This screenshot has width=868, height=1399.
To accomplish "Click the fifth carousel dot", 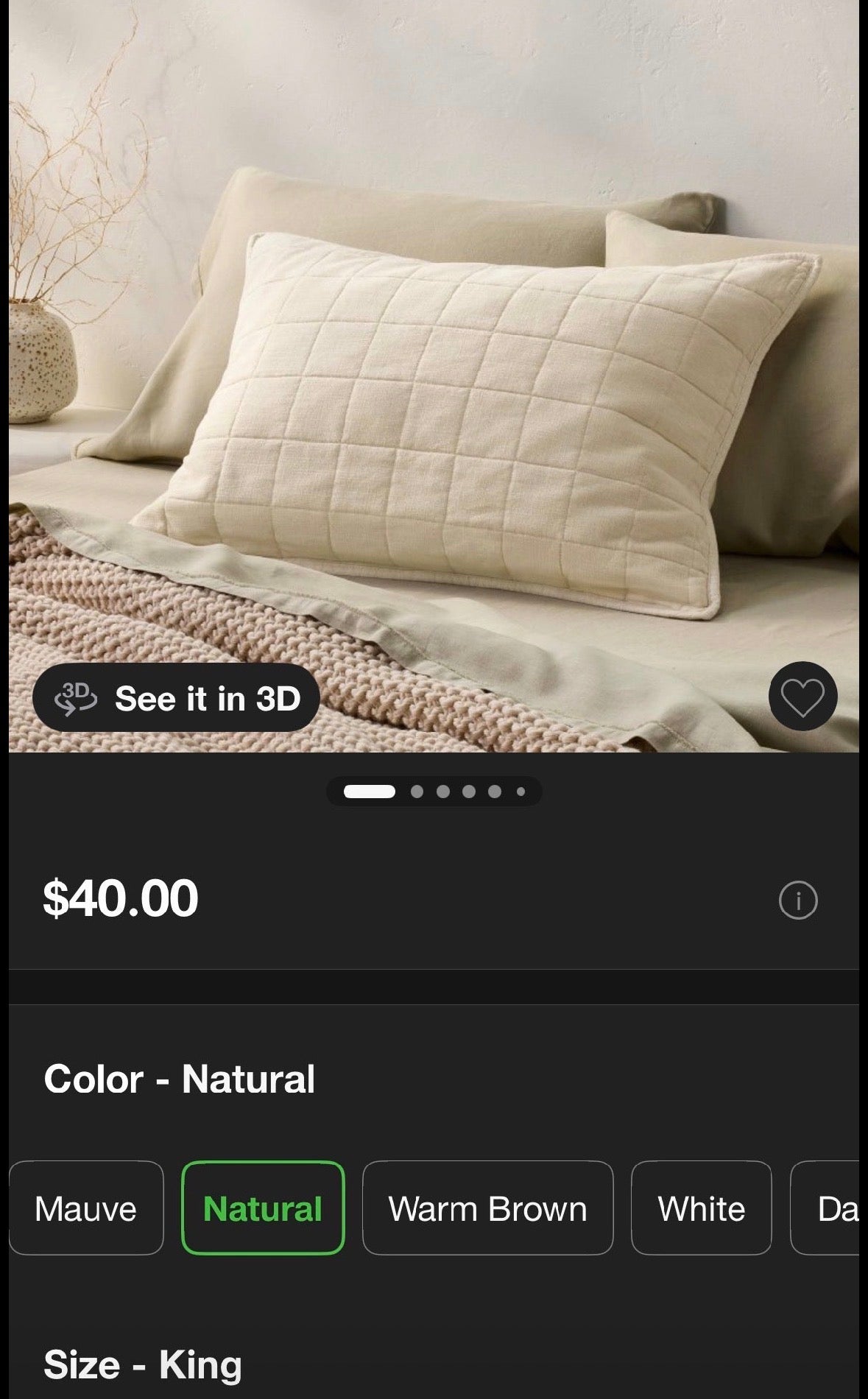I will click(493, 792).
